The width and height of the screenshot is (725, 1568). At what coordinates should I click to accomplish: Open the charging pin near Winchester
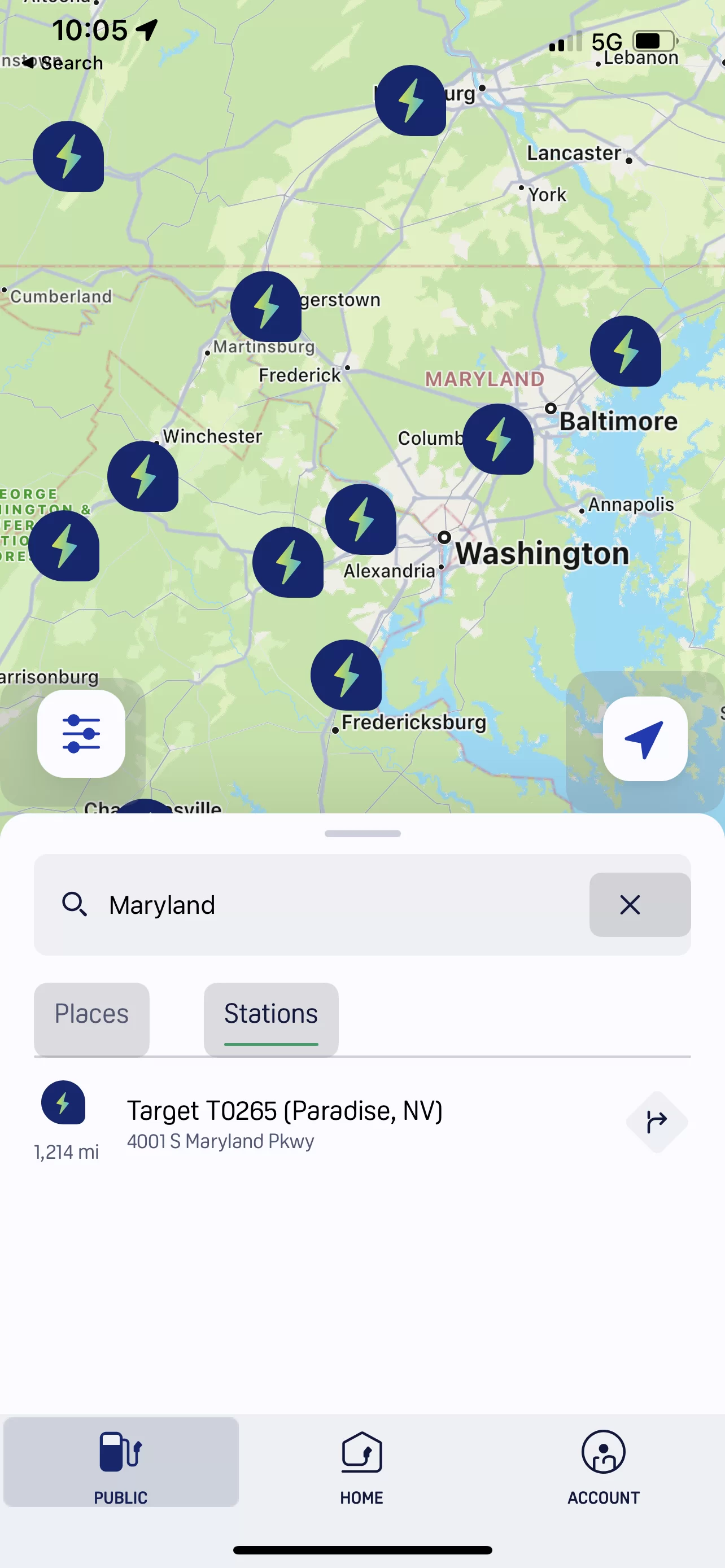point(142,476)
